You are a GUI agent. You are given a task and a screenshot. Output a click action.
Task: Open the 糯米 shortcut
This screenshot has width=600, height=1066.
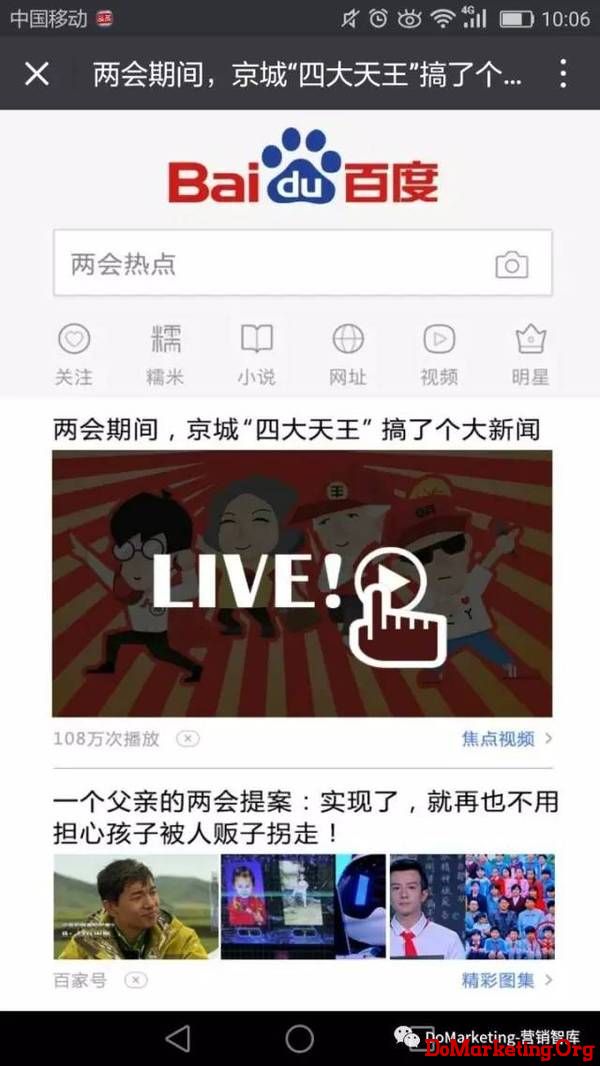pyautogui.click(x=165, y=355)
